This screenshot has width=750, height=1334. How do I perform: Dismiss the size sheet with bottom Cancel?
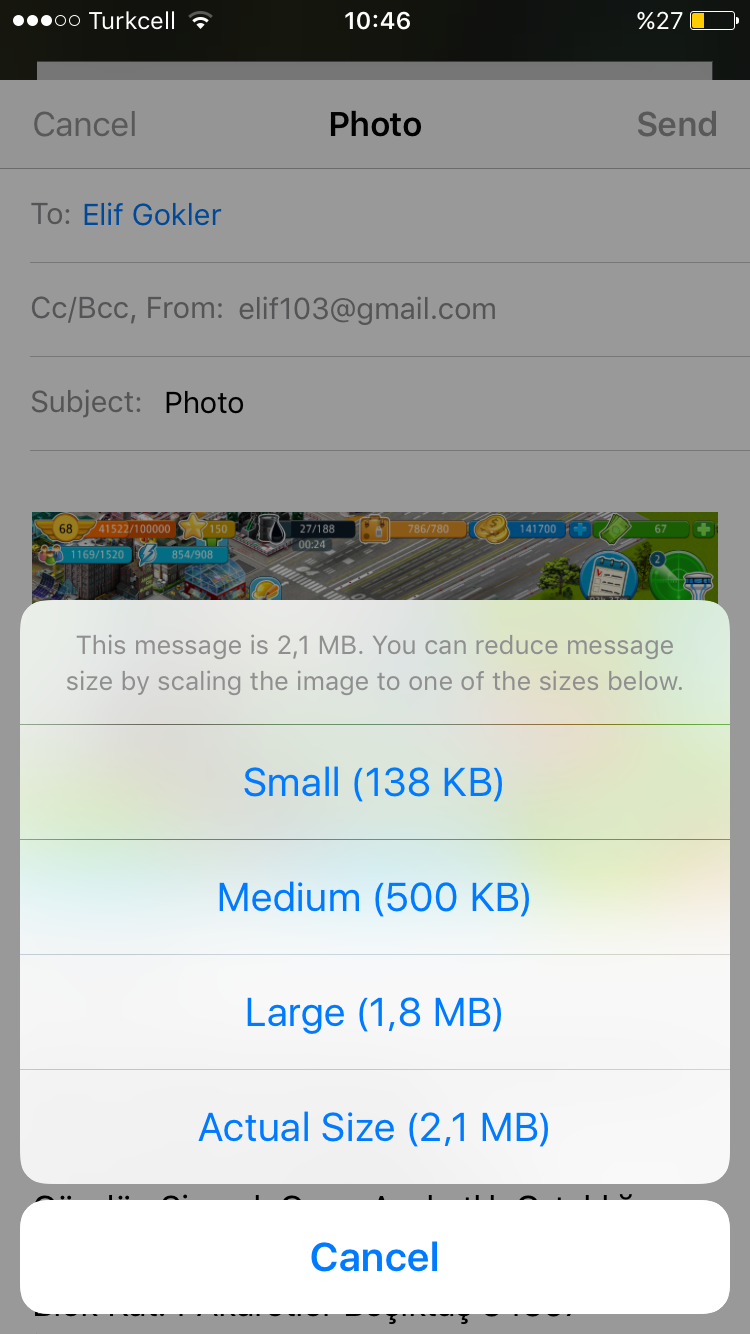click(374, 1257)
